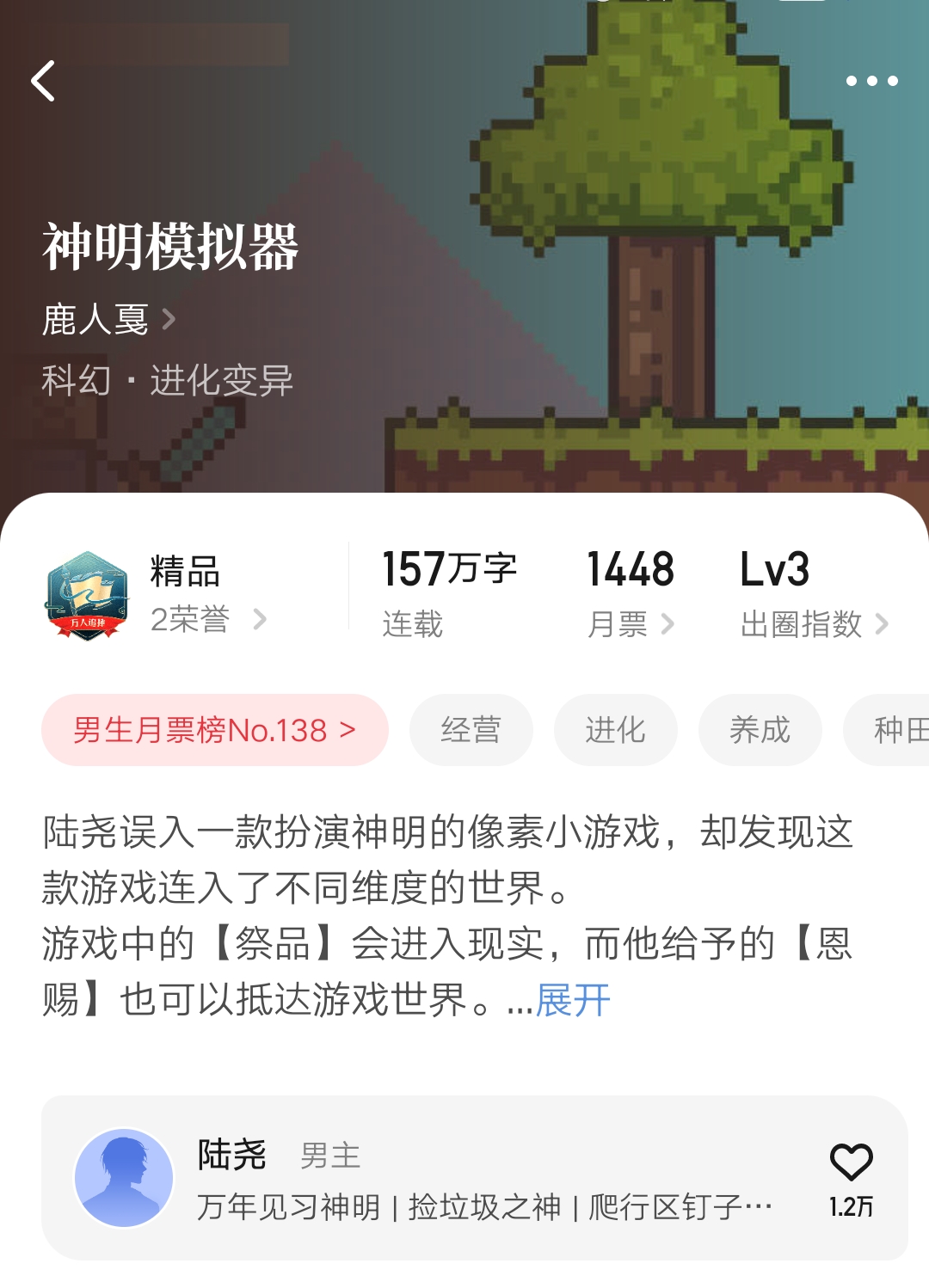929x1288 pixels.
Task: Select the 进化 tag
Action: coord(616,730)
